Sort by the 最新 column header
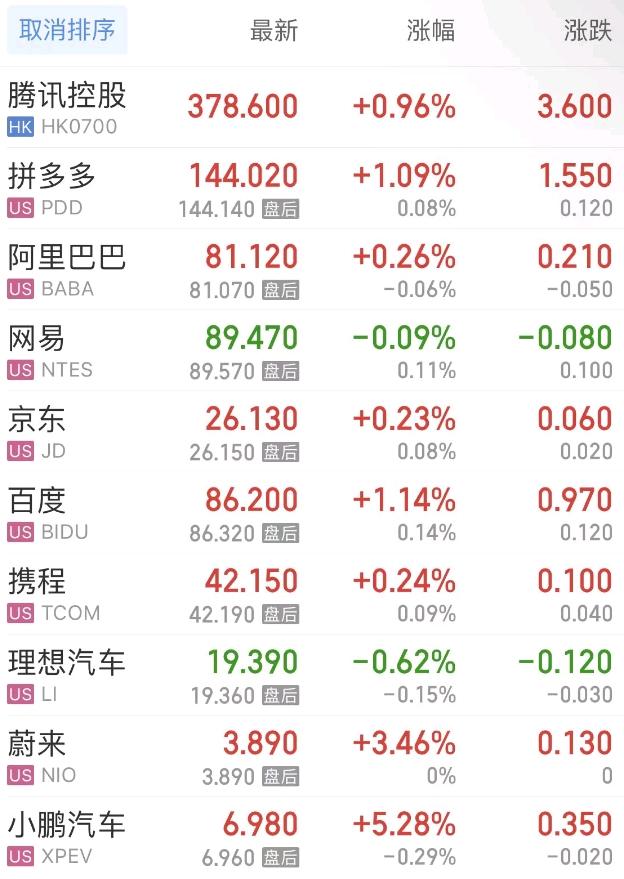Screen dimensions: 624x879 274,30
